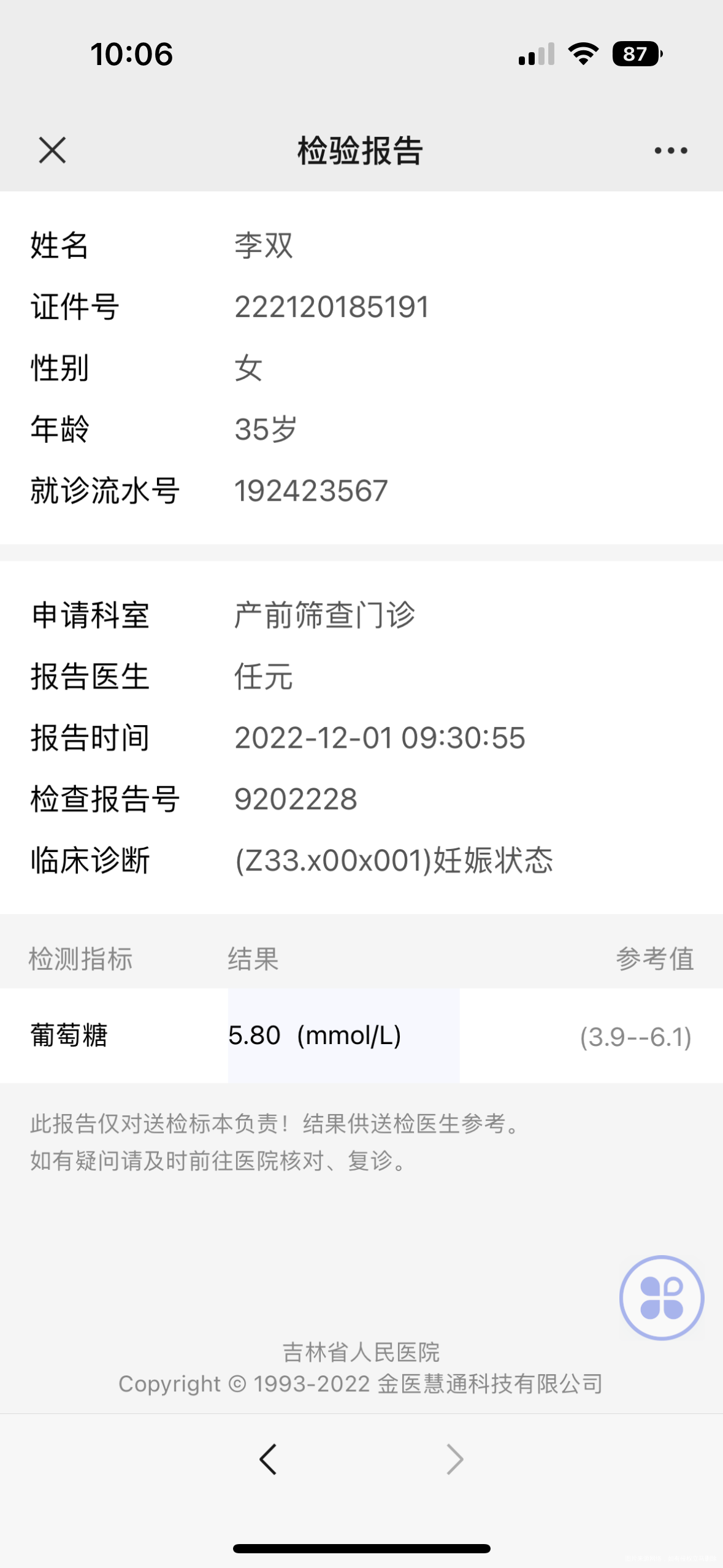Expand the 就诊流水号 serial number entry
Image resolution: width=723 pixels, height=1568 pixels.
[x=310, y=490]
